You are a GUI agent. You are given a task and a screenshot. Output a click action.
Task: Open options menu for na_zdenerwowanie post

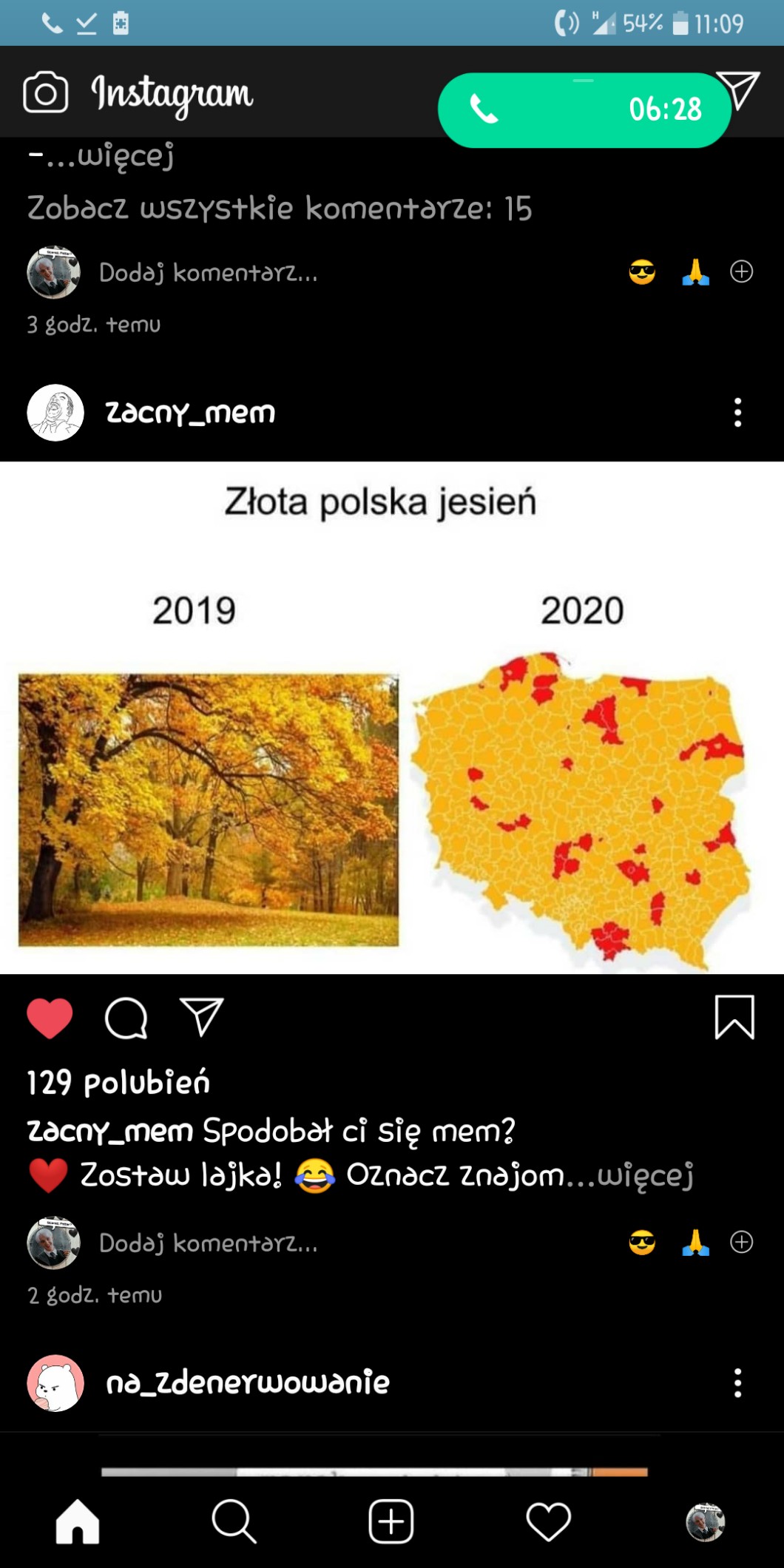tap(737, 1383)
